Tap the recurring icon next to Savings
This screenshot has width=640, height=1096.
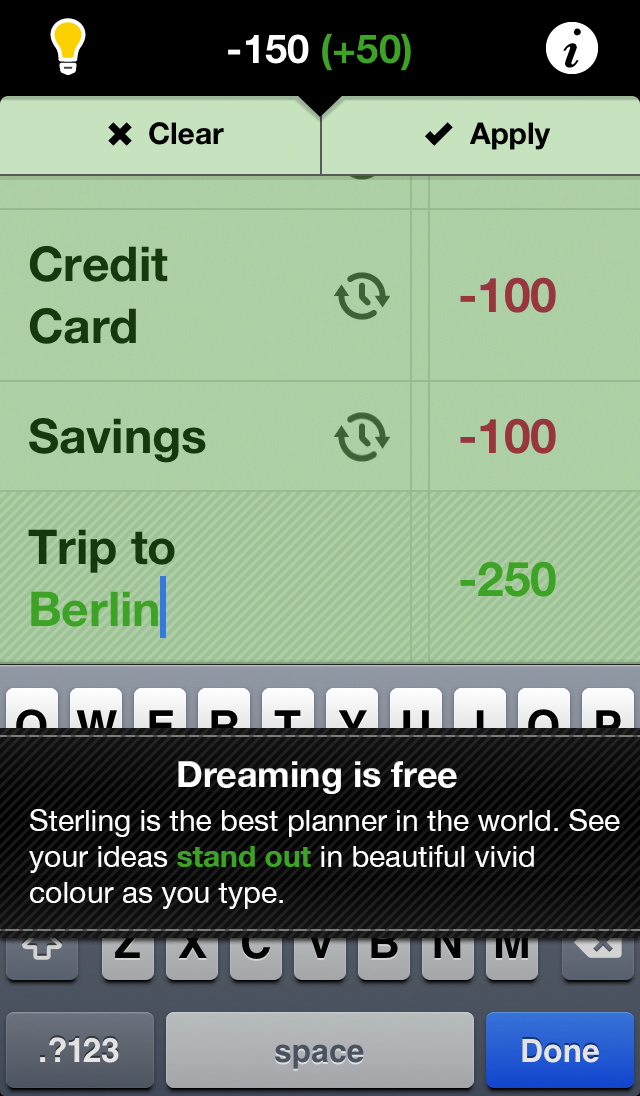coord(362,437)
